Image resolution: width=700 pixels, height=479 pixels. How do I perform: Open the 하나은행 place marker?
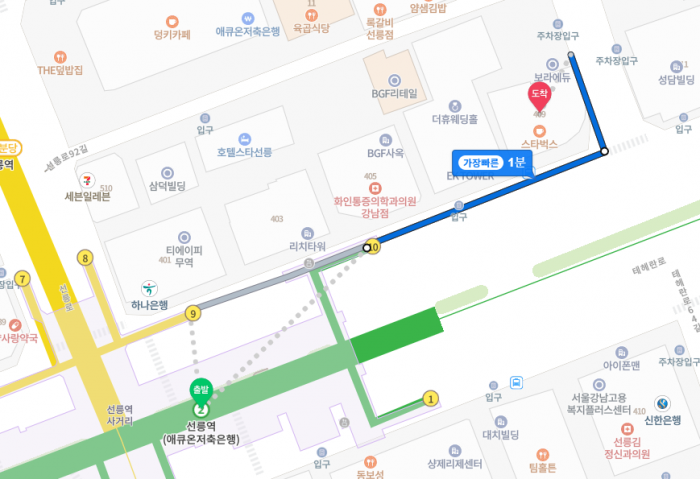click(148, 288)
